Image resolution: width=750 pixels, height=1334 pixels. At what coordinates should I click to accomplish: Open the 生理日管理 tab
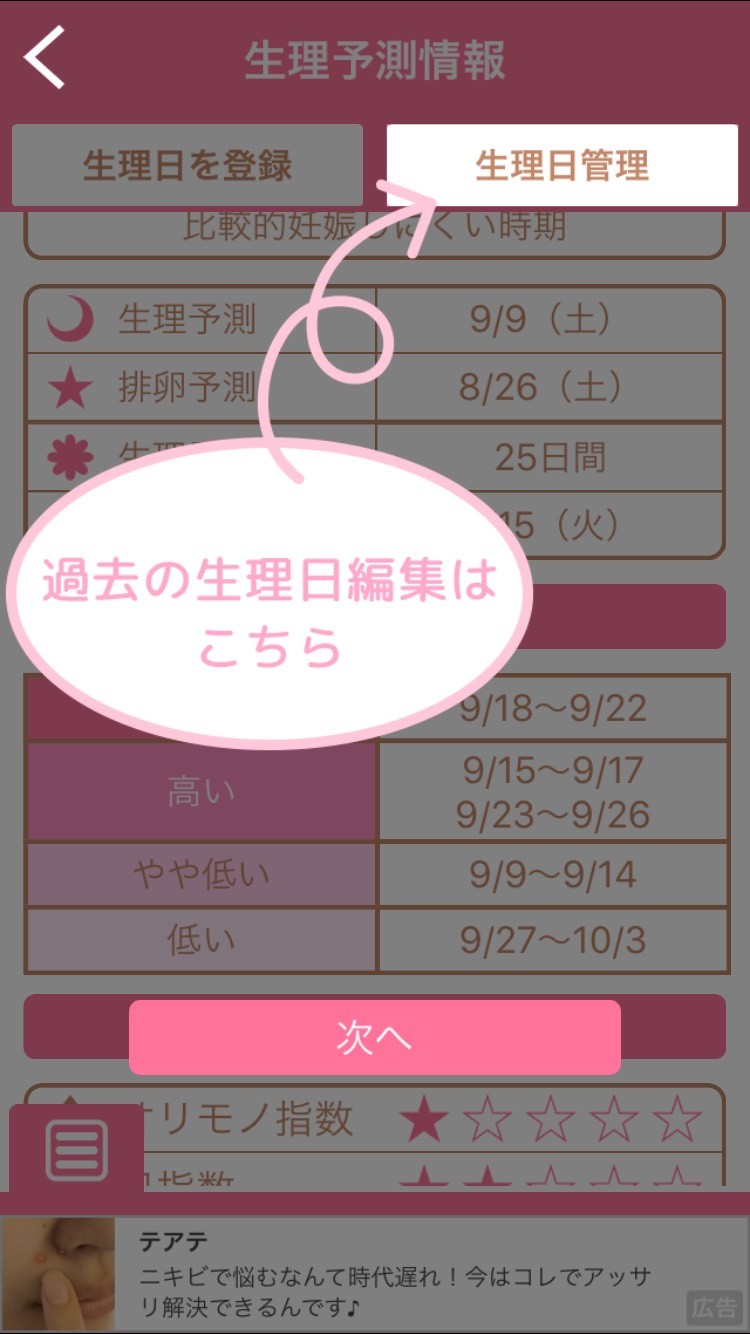562,165
